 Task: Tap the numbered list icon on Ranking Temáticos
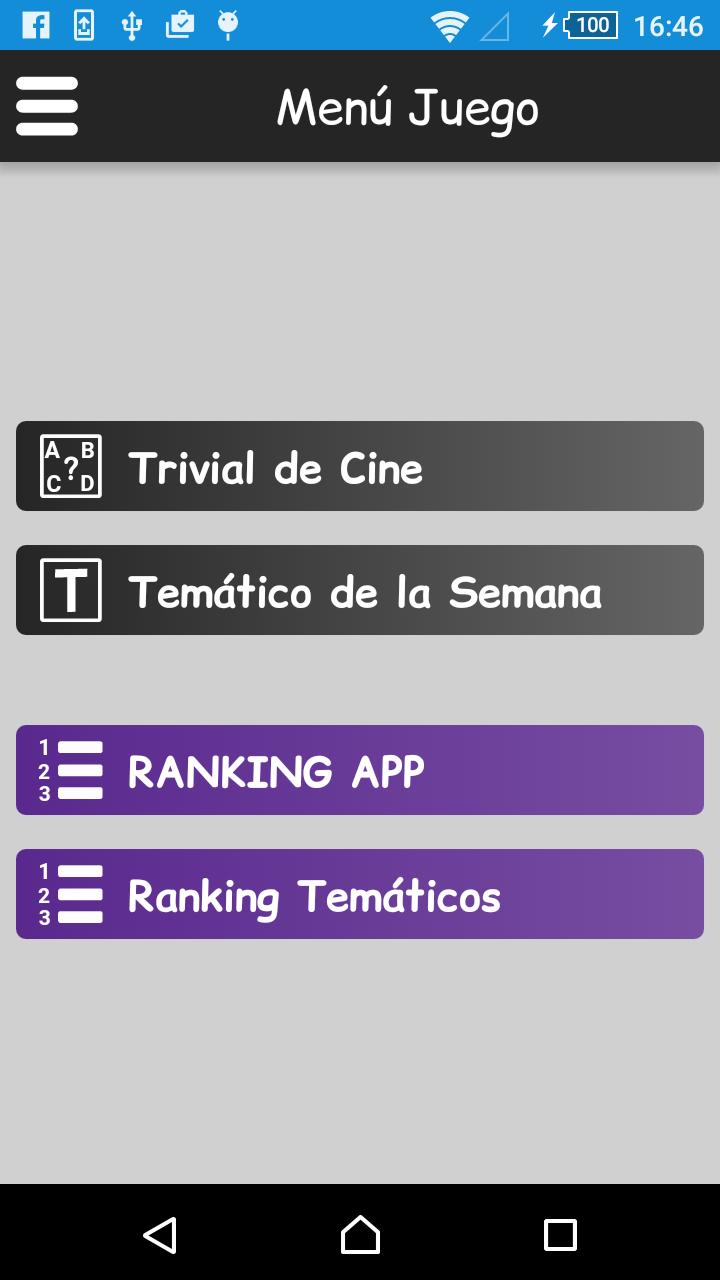[70, 893]
